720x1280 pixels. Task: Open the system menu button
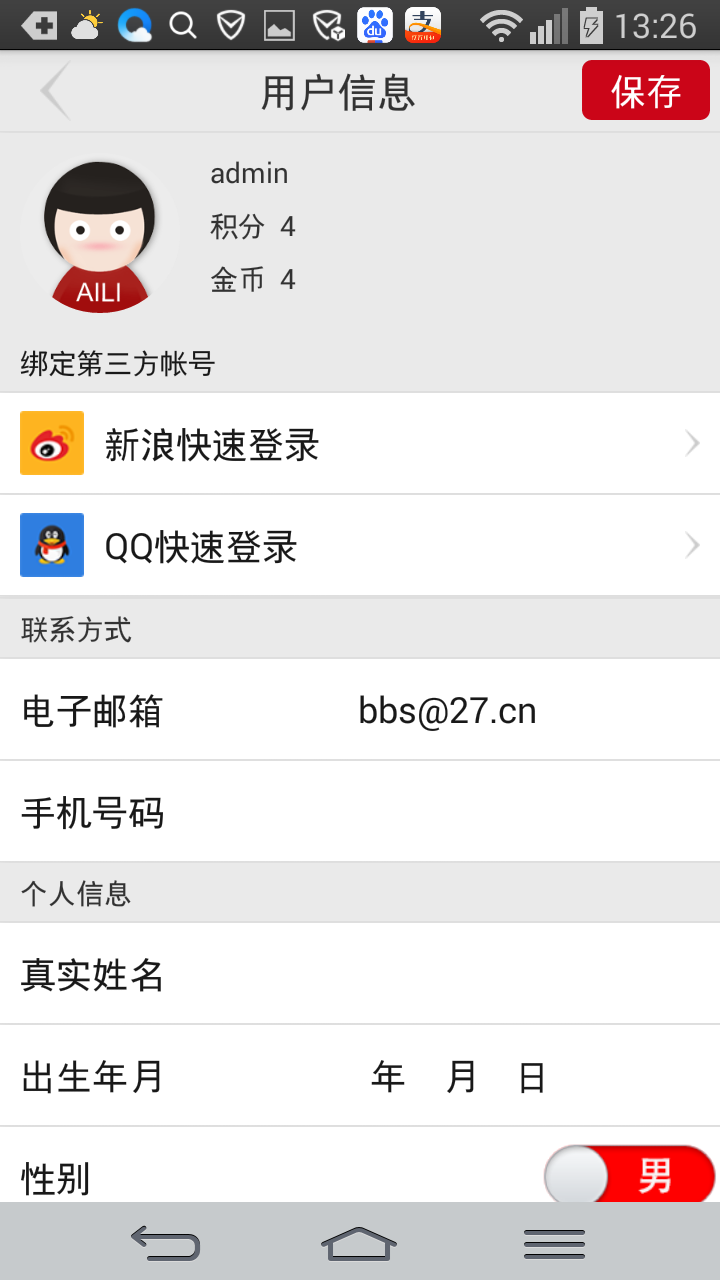[x=554, y=1243]
